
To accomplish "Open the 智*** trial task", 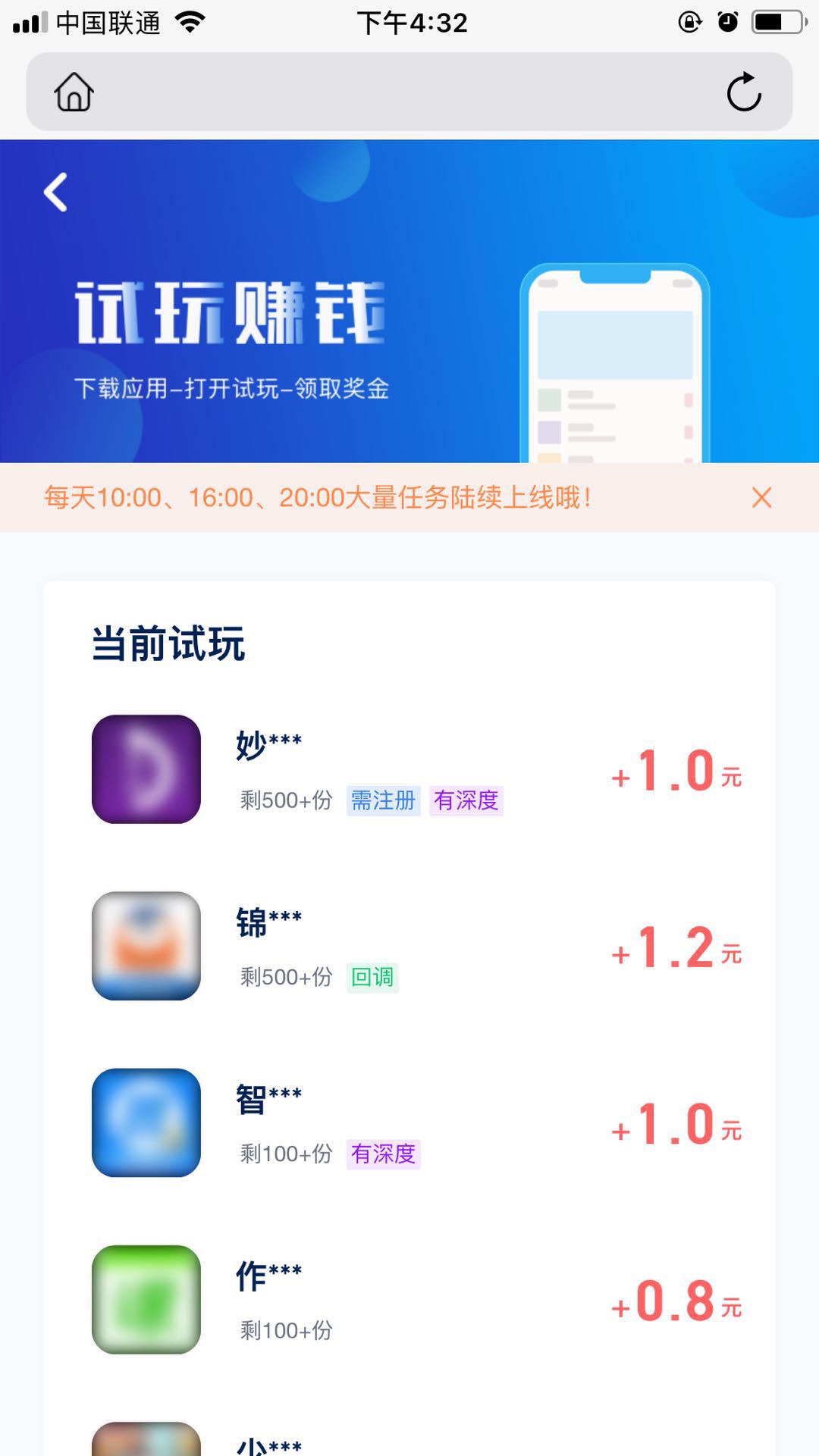I will pyautogui.click(x=409, y=1123).
